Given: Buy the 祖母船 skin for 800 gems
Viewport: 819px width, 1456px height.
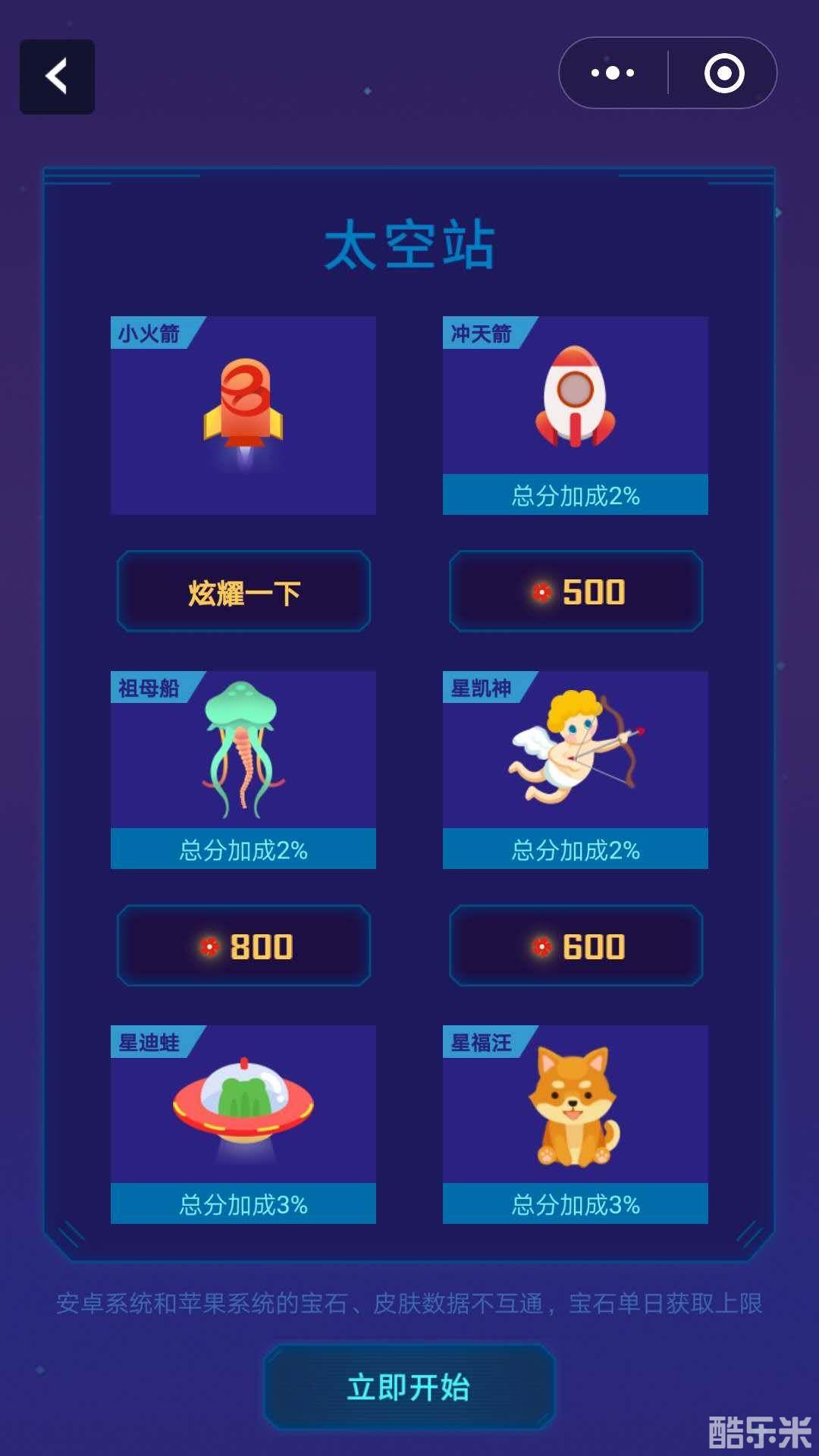Looking at the screenshot, I should pos(243,944).
